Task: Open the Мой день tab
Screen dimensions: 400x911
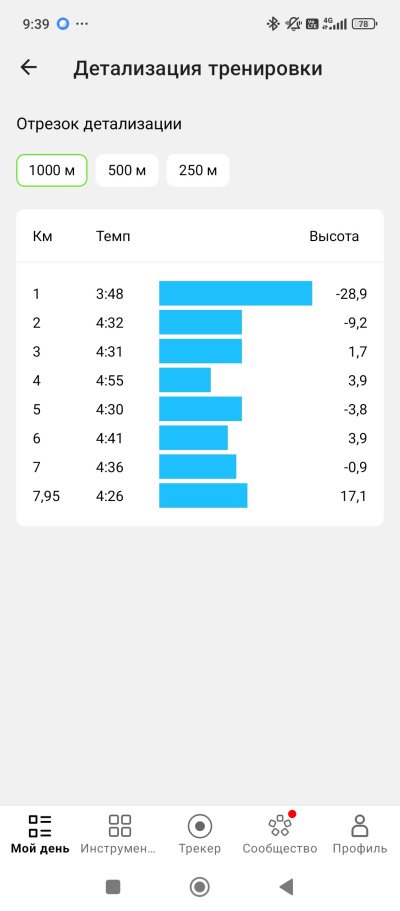Action: tap(40, 834)
